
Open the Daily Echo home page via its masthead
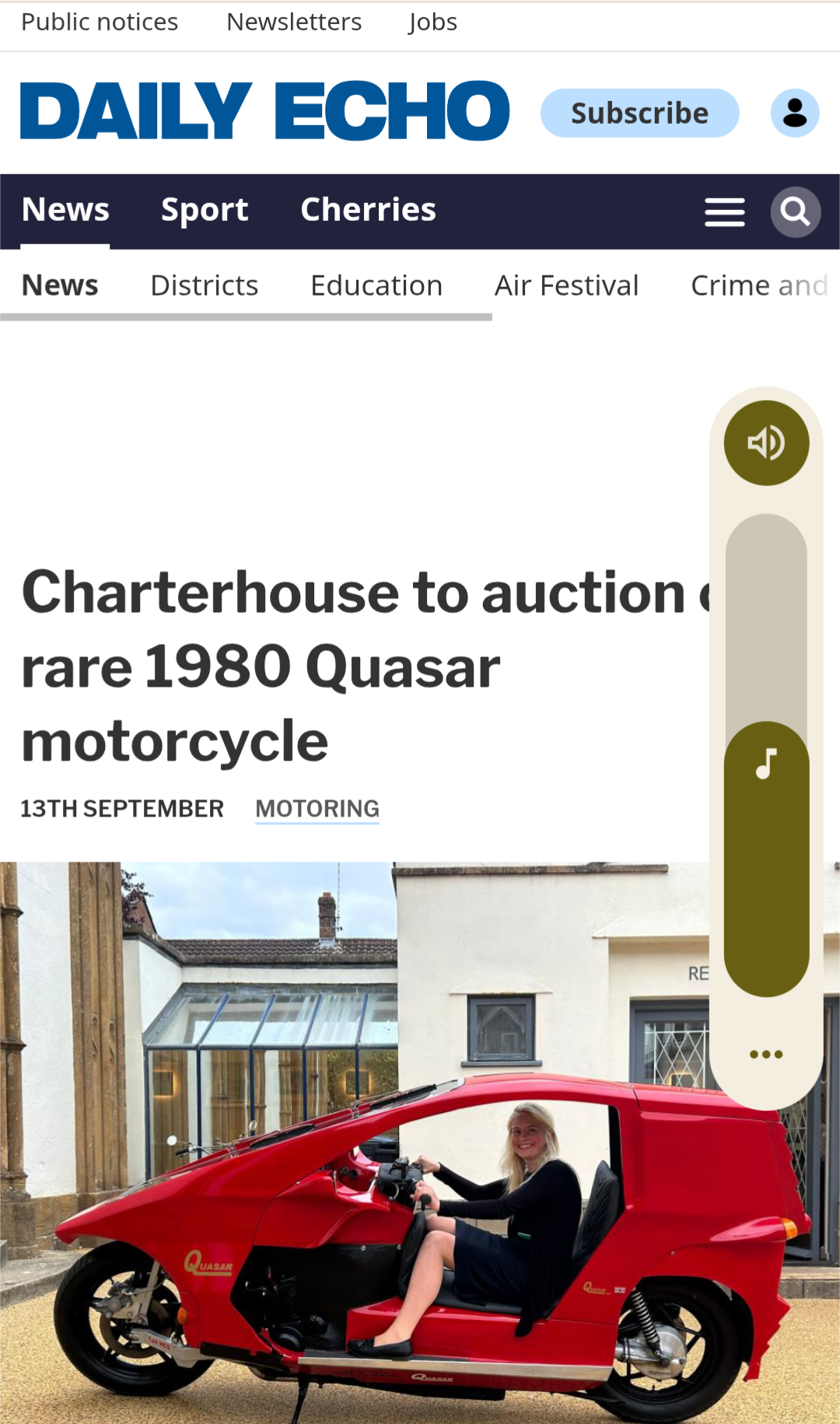coord(264,111)
